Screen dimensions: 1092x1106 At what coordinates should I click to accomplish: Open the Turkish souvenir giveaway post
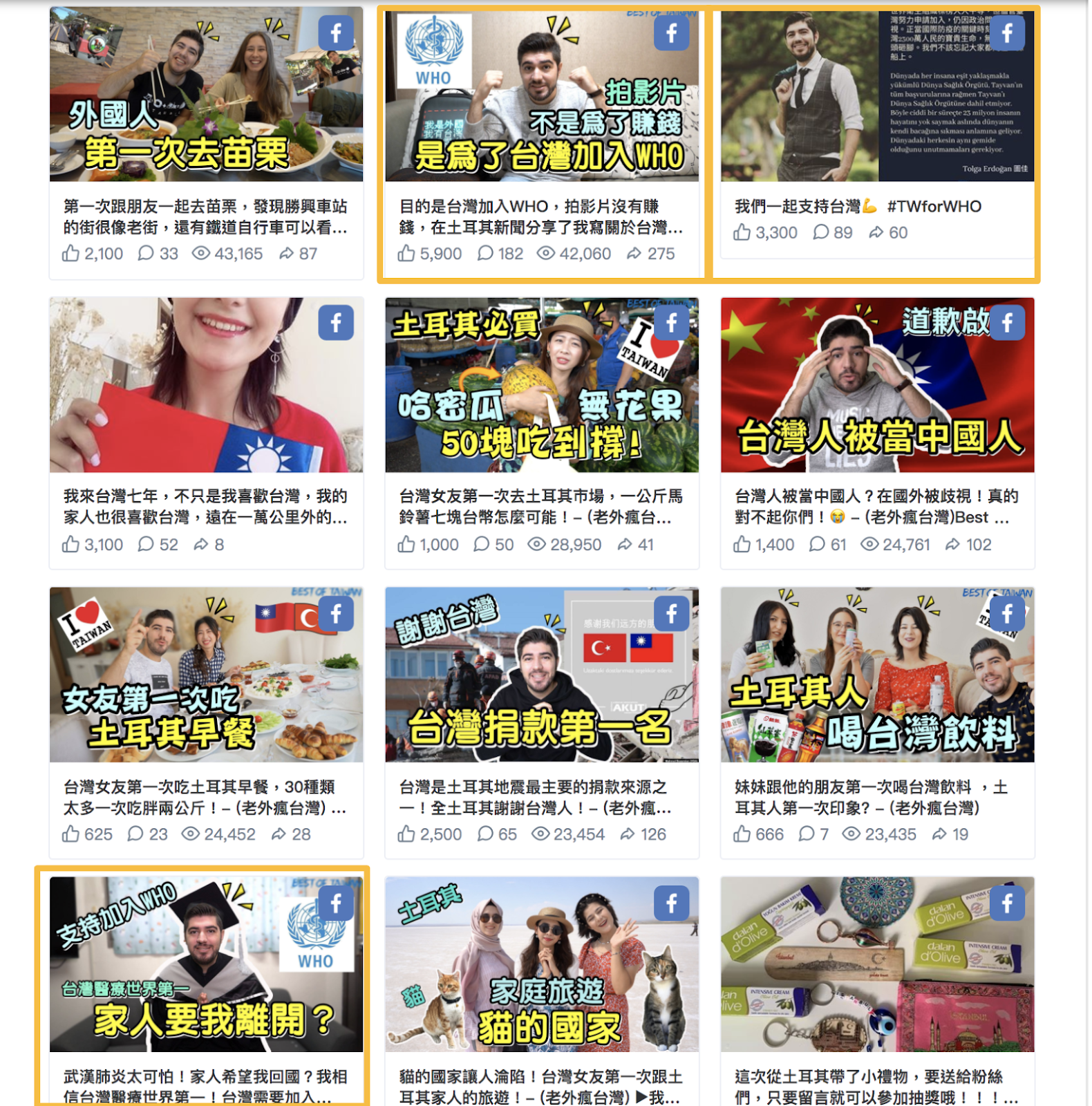[x=876, y=964]
